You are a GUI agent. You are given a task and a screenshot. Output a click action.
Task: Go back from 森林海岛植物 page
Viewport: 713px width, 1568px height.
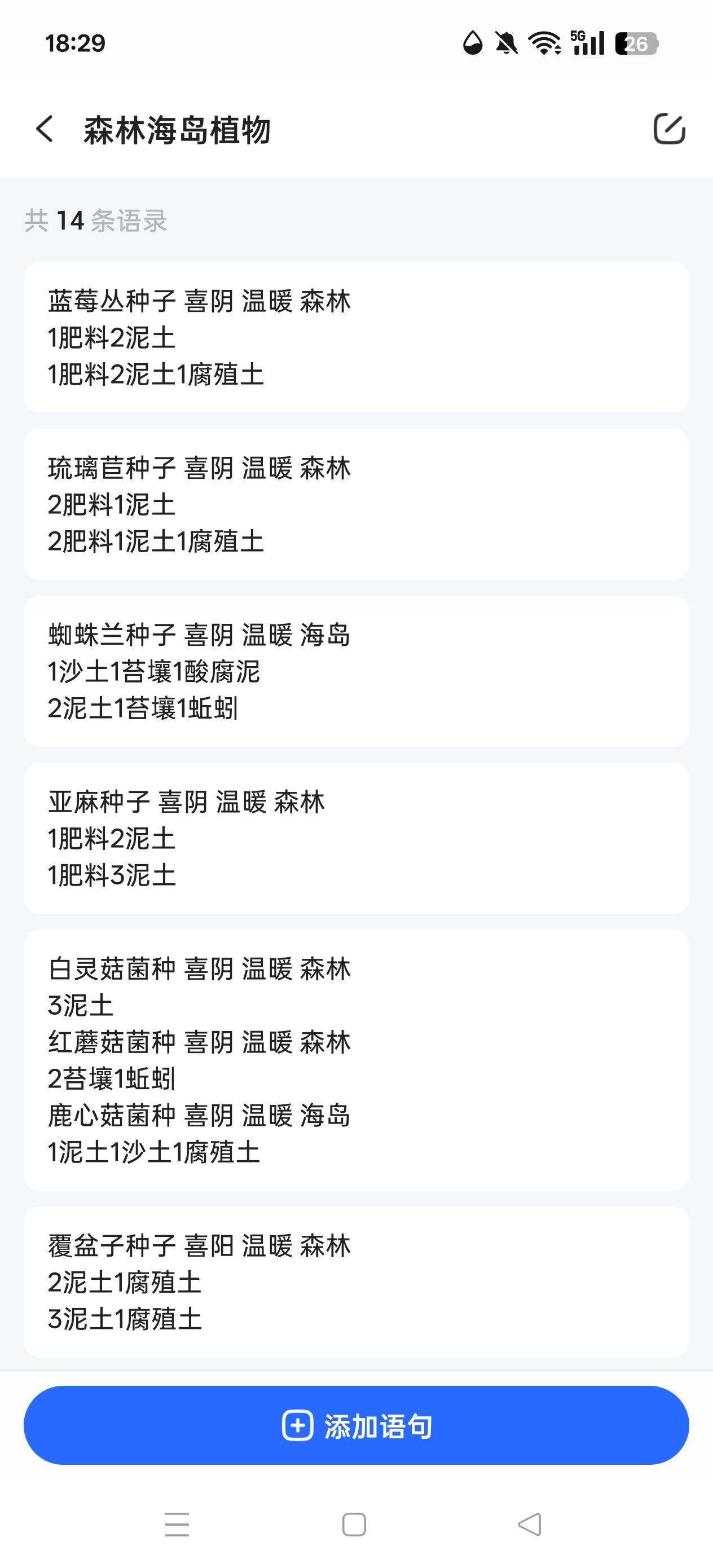coord(45,129)
